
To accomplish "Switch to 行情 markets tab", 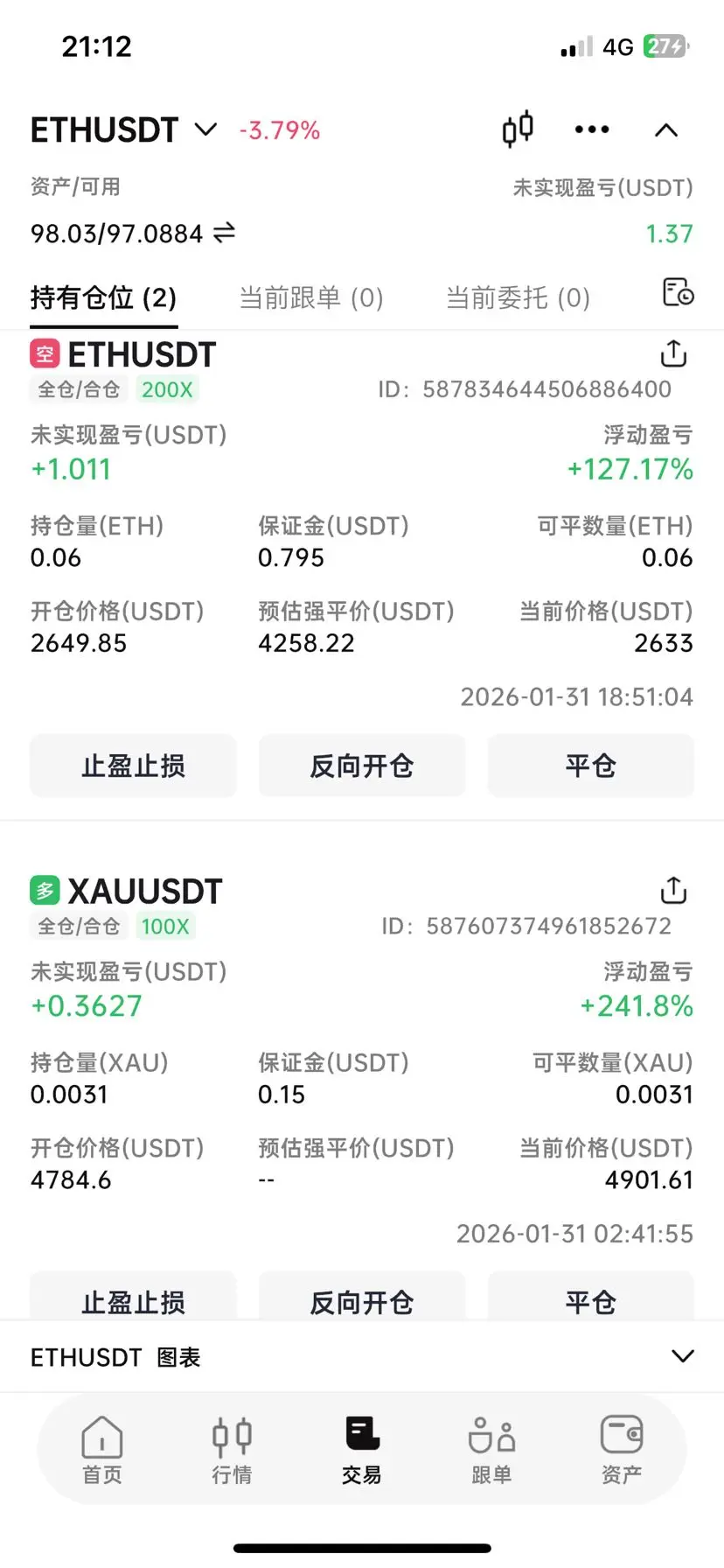I will tap(232, 1449).
